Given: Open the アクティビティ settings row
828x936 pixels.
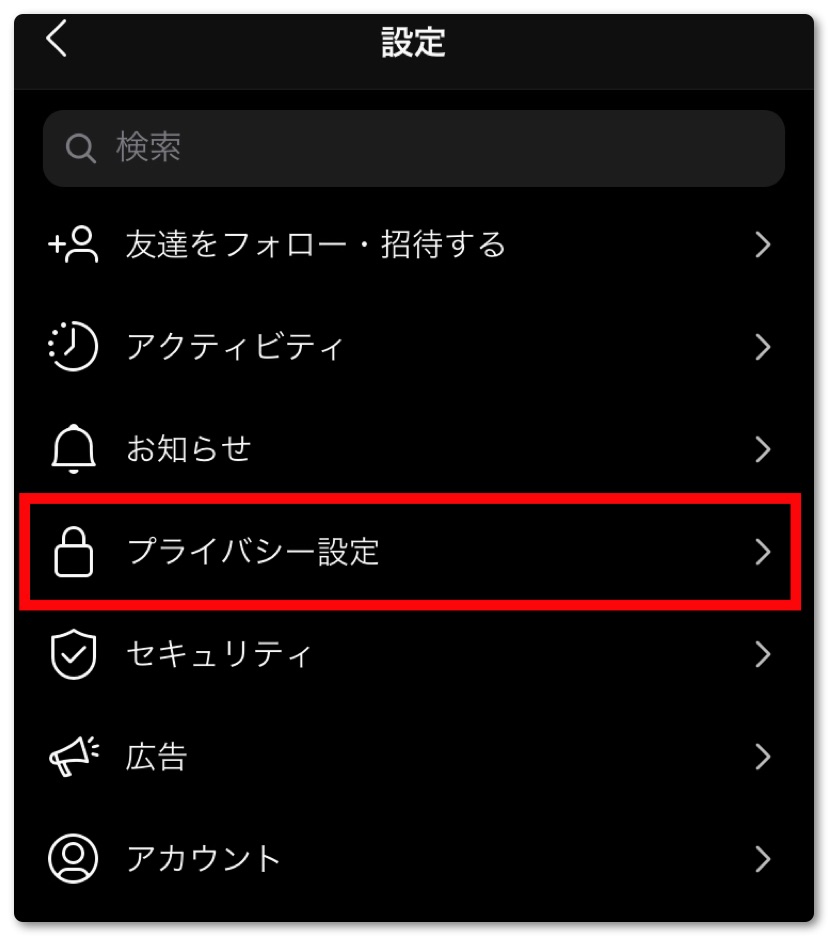Looking at the screenshot, I should click(413, 347).
